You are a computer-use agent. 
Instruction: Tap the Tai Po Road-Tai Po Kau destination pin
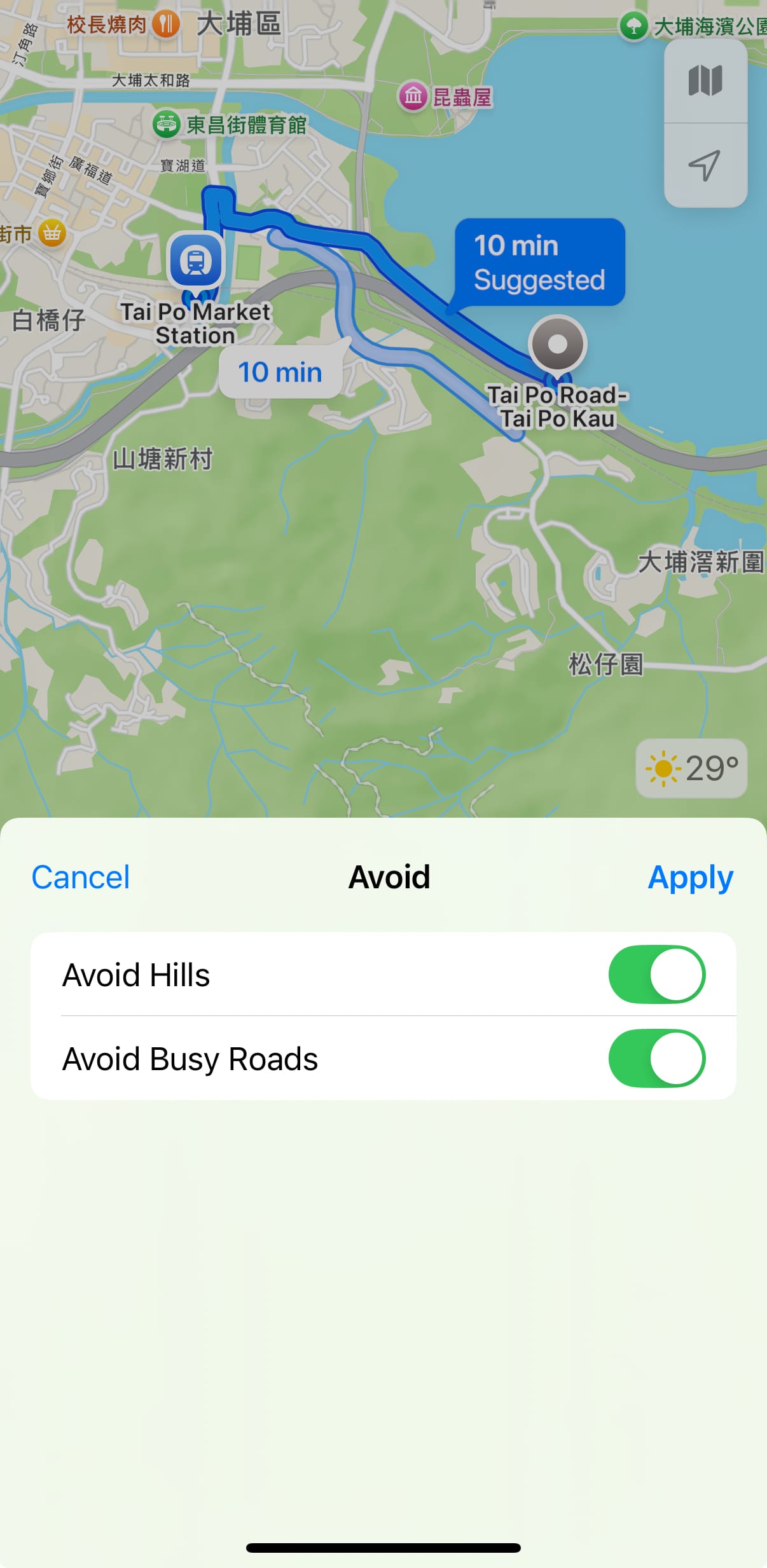558,344
